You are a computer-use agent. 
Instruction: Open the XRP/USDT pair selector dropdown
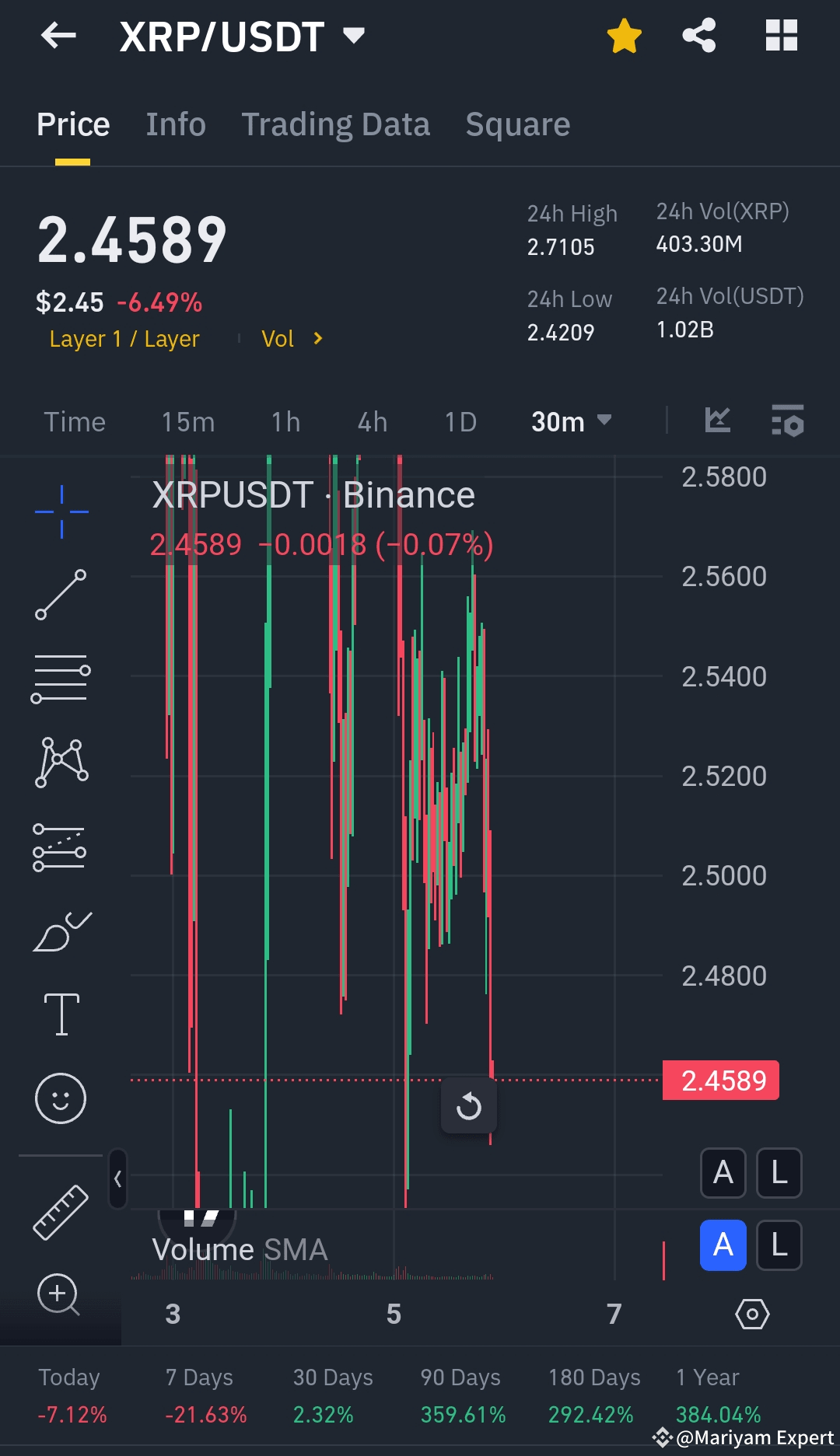tap(354, 35)
